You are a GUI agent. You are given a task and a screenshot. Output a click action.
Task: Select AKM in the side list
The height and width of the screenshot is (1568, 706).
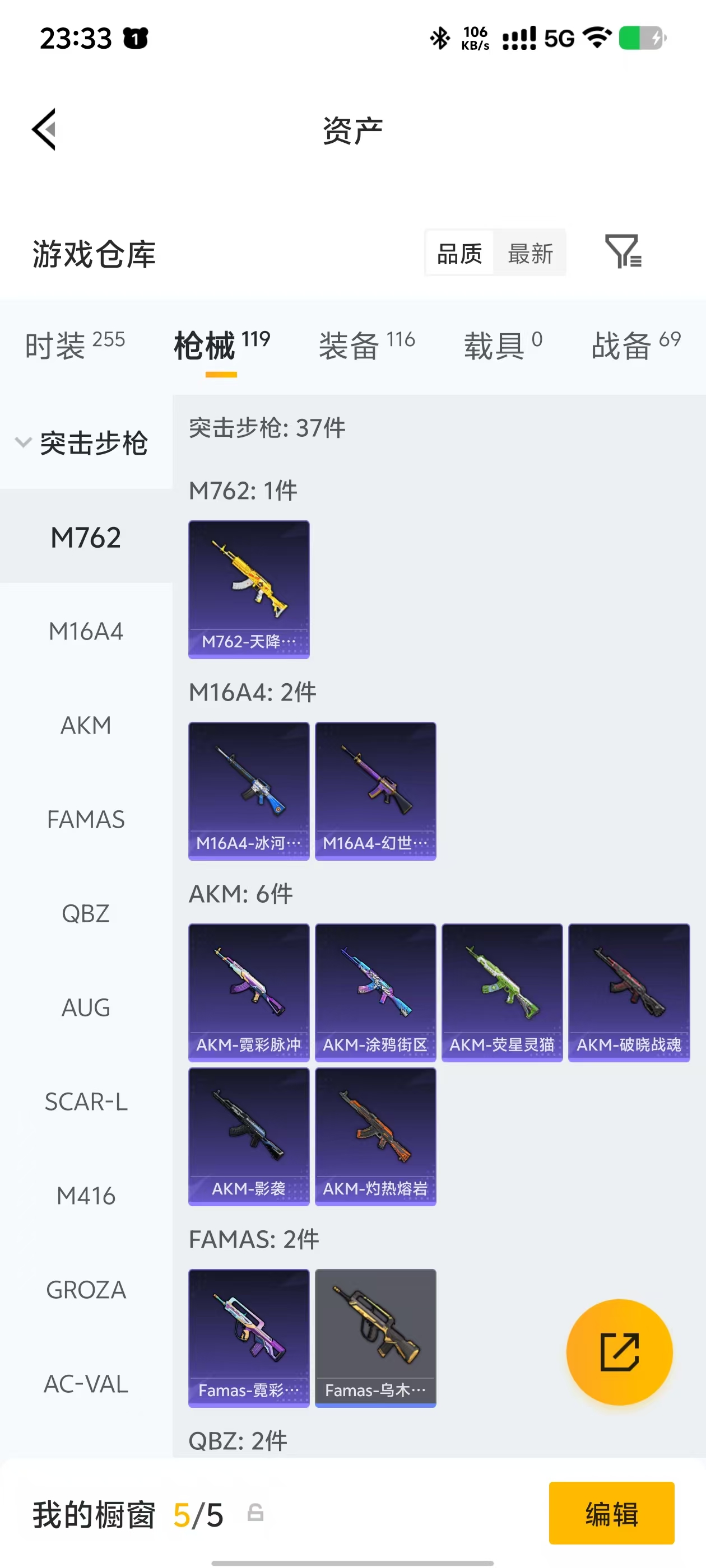click(x=86, y=726)
